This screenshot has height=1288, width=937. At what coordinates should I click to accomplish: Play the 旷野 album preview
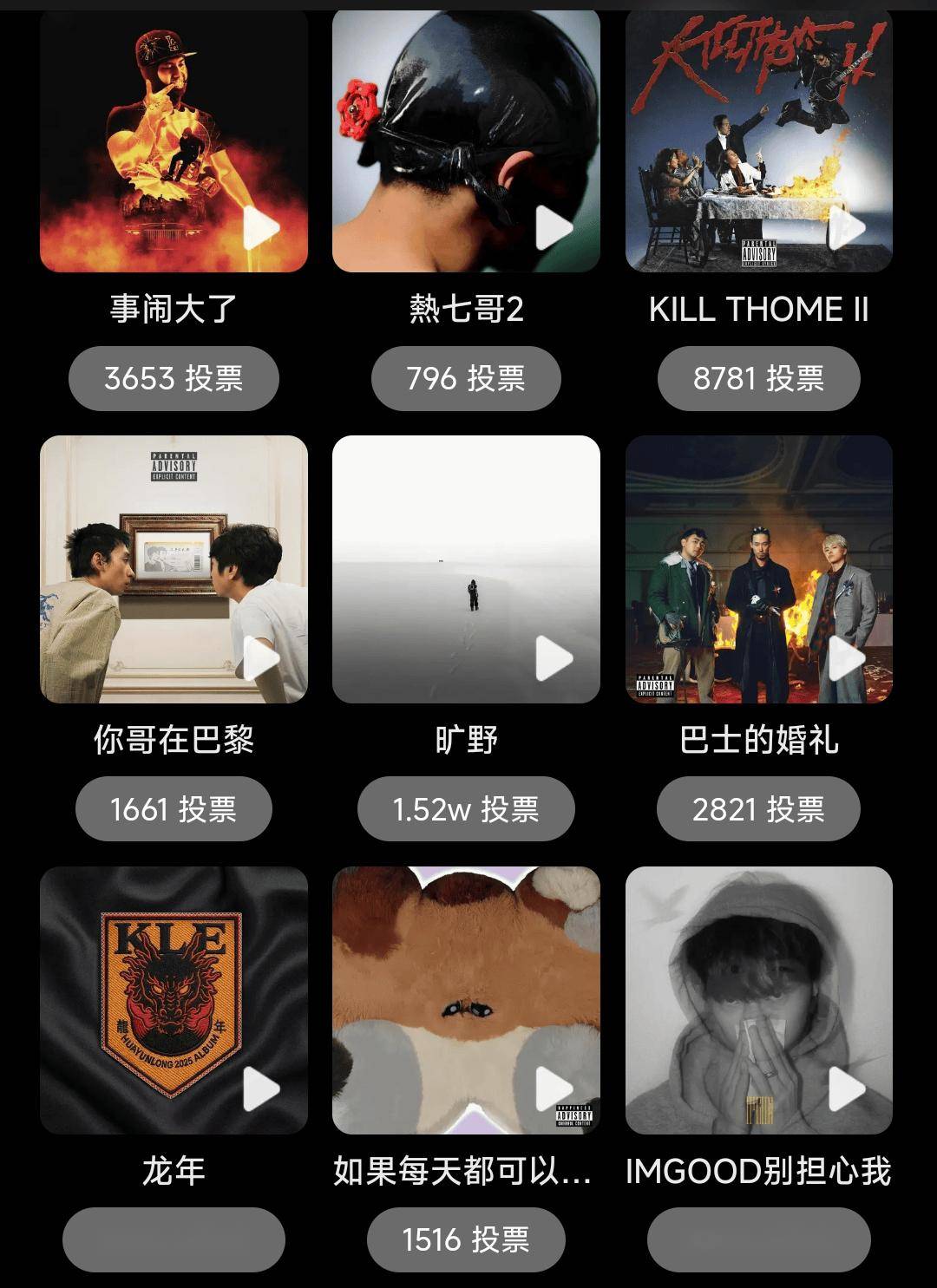(554, 659)
